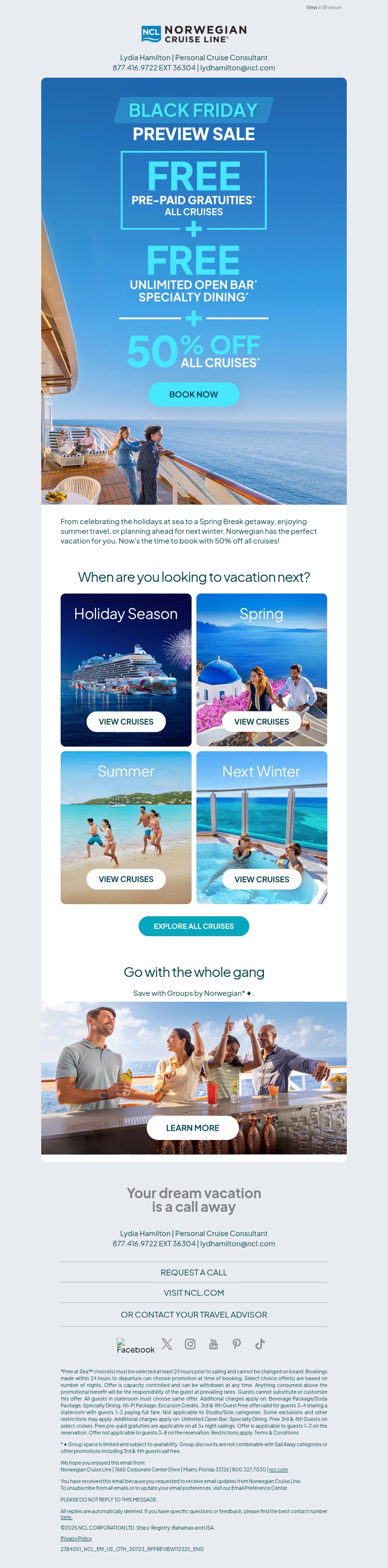The width and height of the screenshot is (388, 1568).
Task: View cruises for Spring
Action: click(261, 721)
